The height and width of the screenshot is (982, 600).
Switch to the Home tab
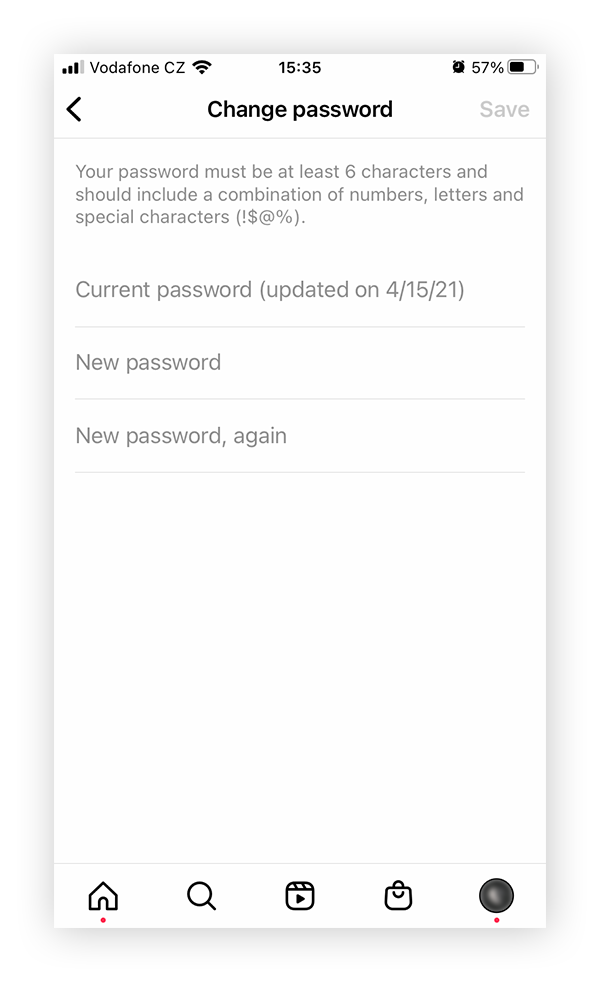103,895
